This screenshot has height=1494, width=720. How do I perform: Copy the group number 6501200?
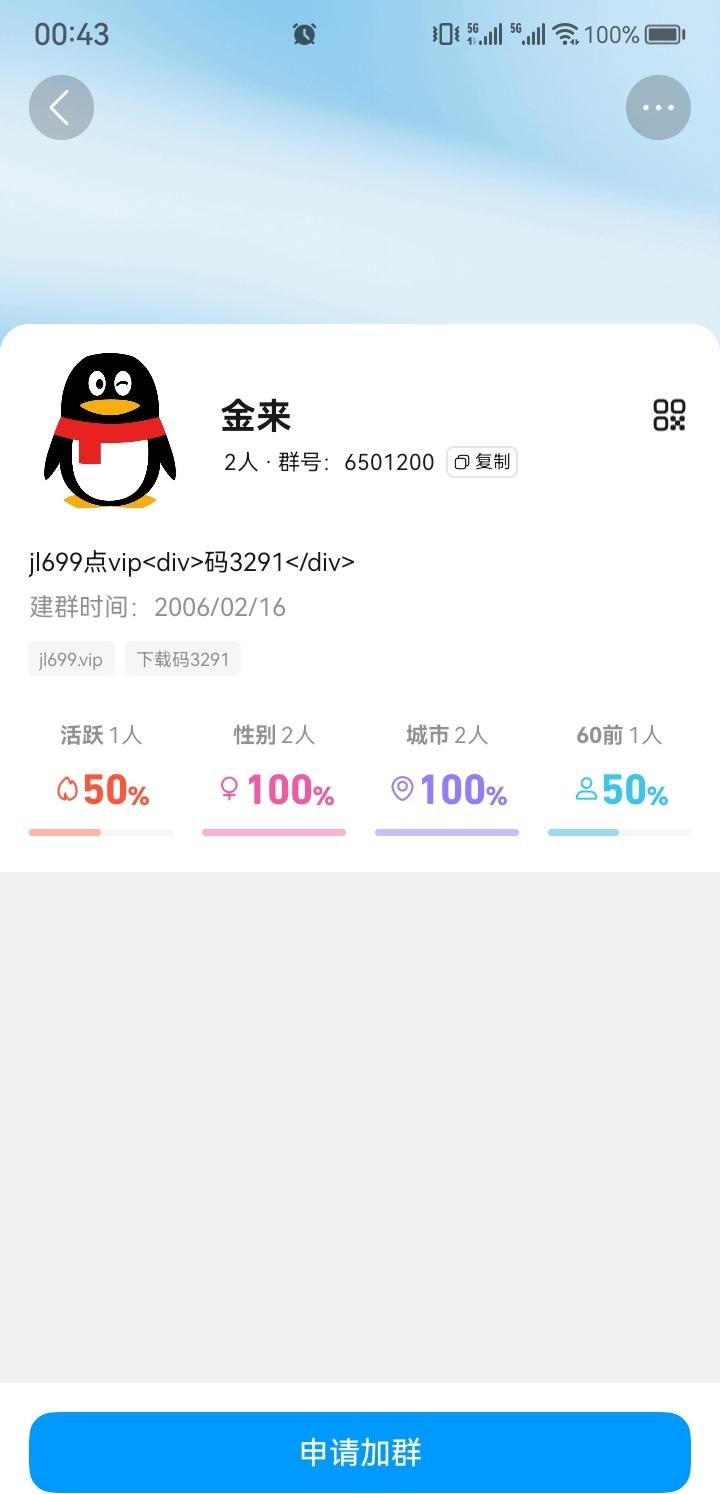tap(482, 461)
